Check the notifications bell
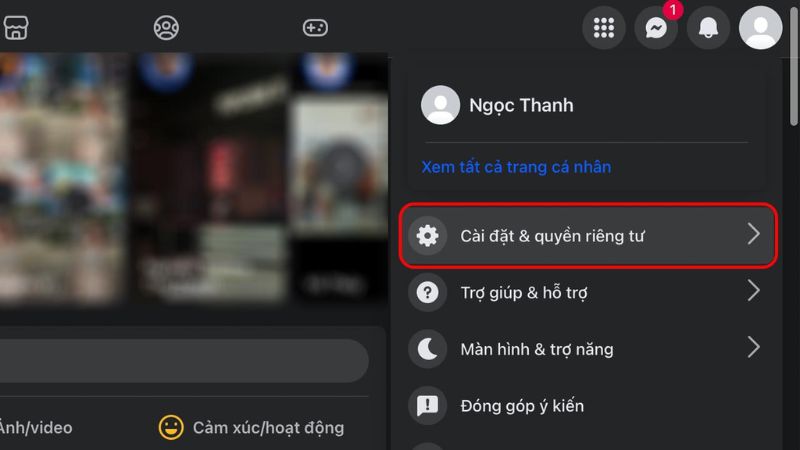Viewport: 800px width, 450px height. (708, 28)
